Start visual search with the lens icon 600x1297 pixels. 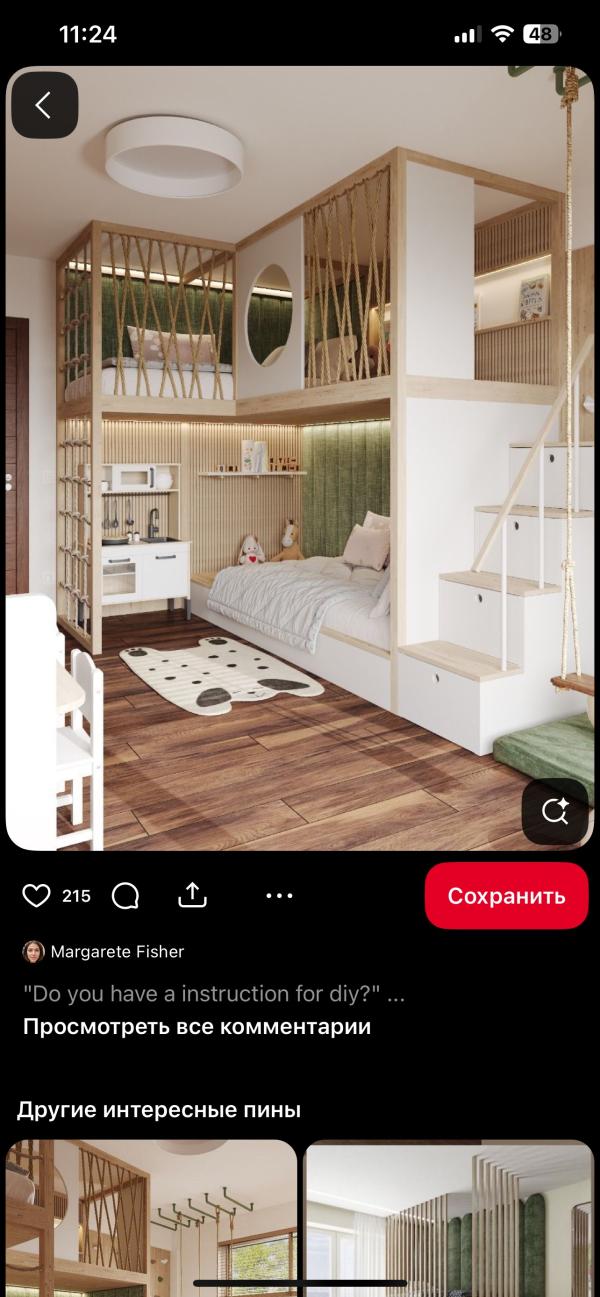555,811
